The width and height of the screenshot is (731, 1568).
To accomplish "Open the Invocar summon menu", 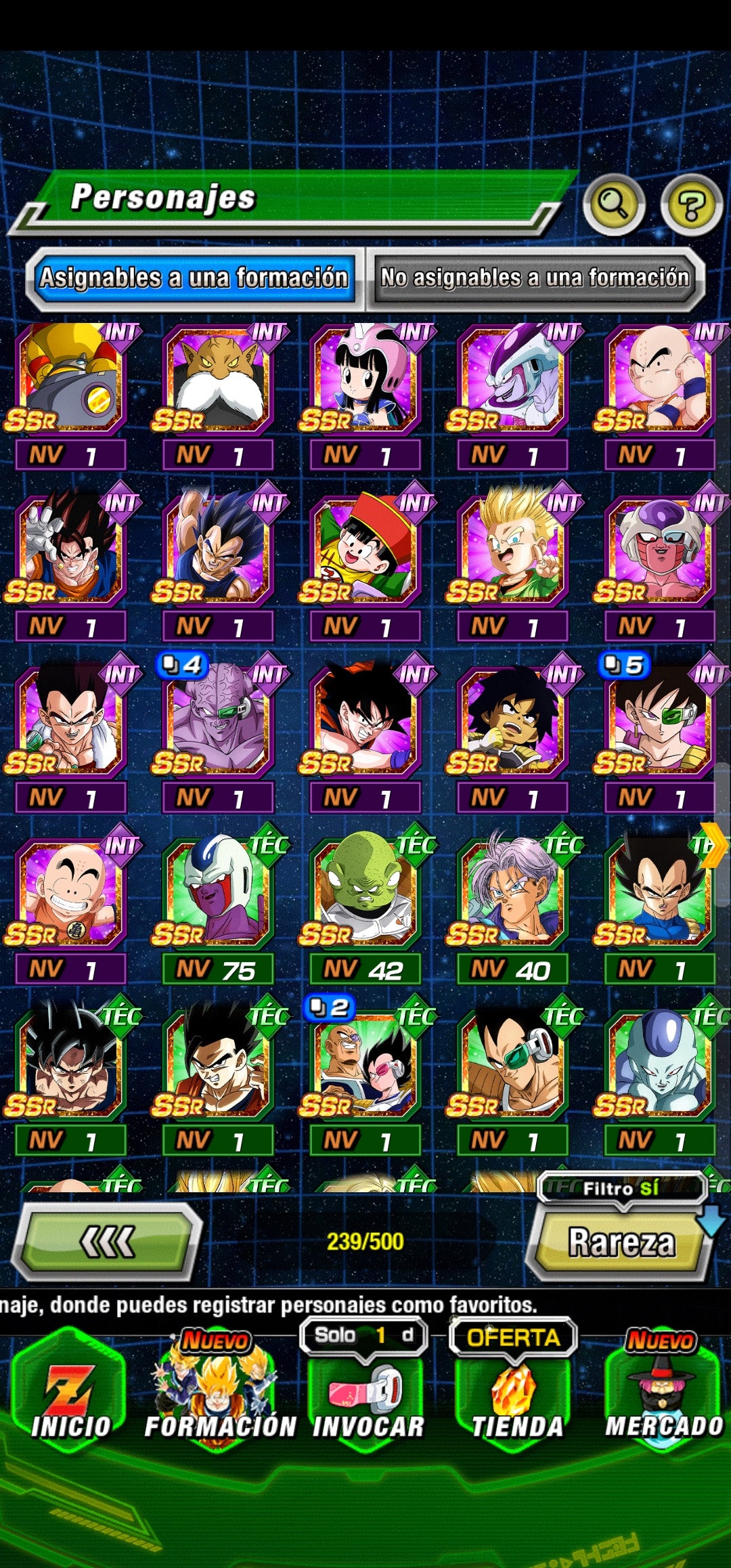I will tap(366, 1395).
